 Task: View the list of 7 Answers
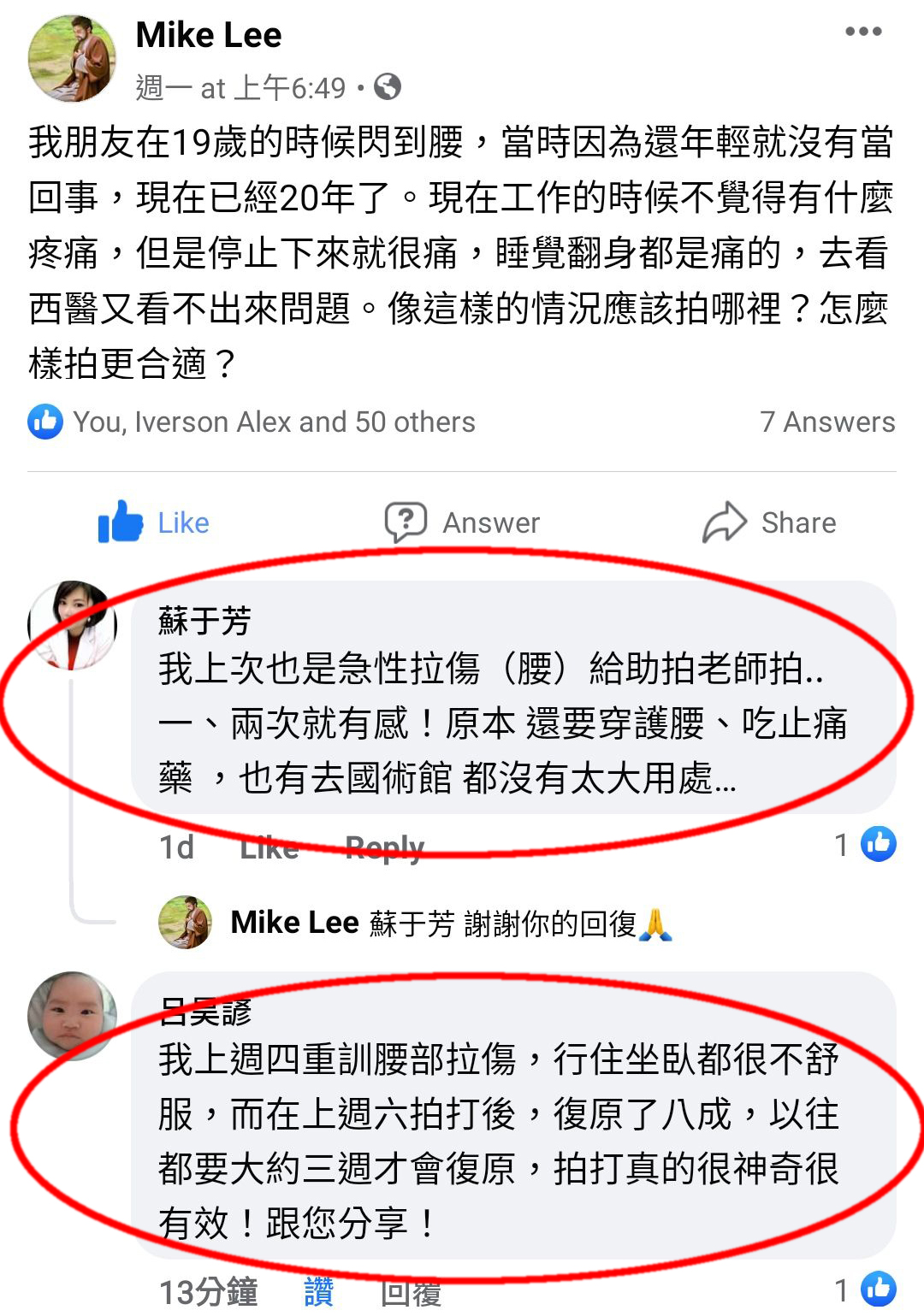coord(826,422)
